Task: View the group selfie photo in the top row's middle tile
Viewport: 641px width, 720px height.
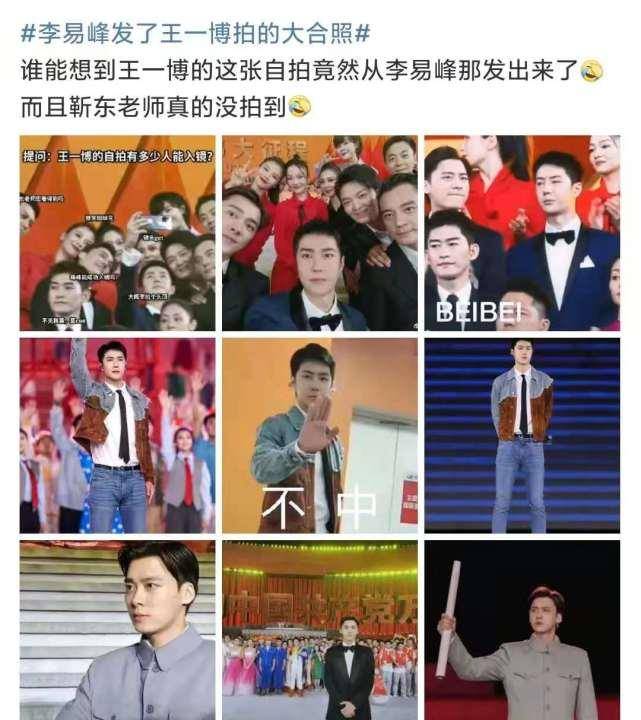Action: 319,233
